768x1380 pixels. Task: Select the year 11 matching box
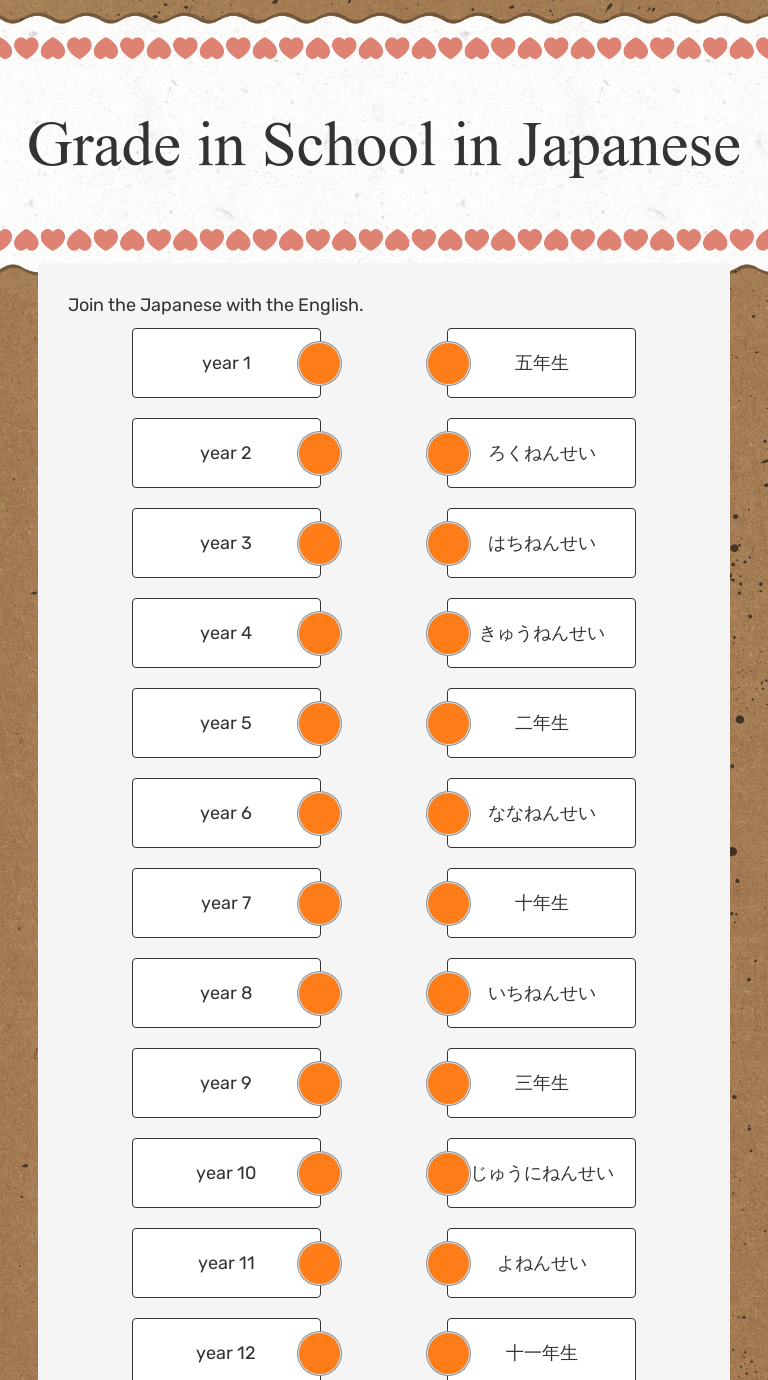click(226, 1263)
